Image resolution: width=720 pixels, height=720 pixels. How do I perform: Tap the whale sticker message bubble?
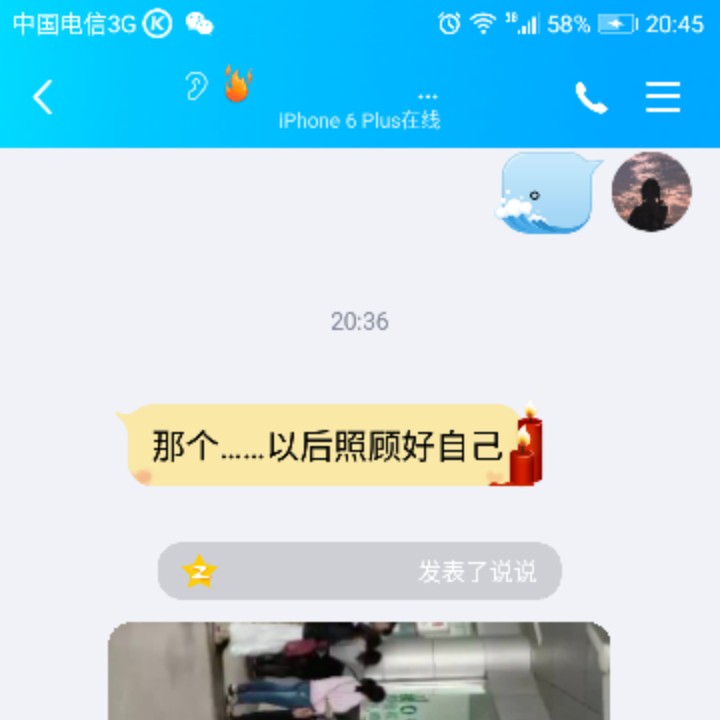(548, 192)
